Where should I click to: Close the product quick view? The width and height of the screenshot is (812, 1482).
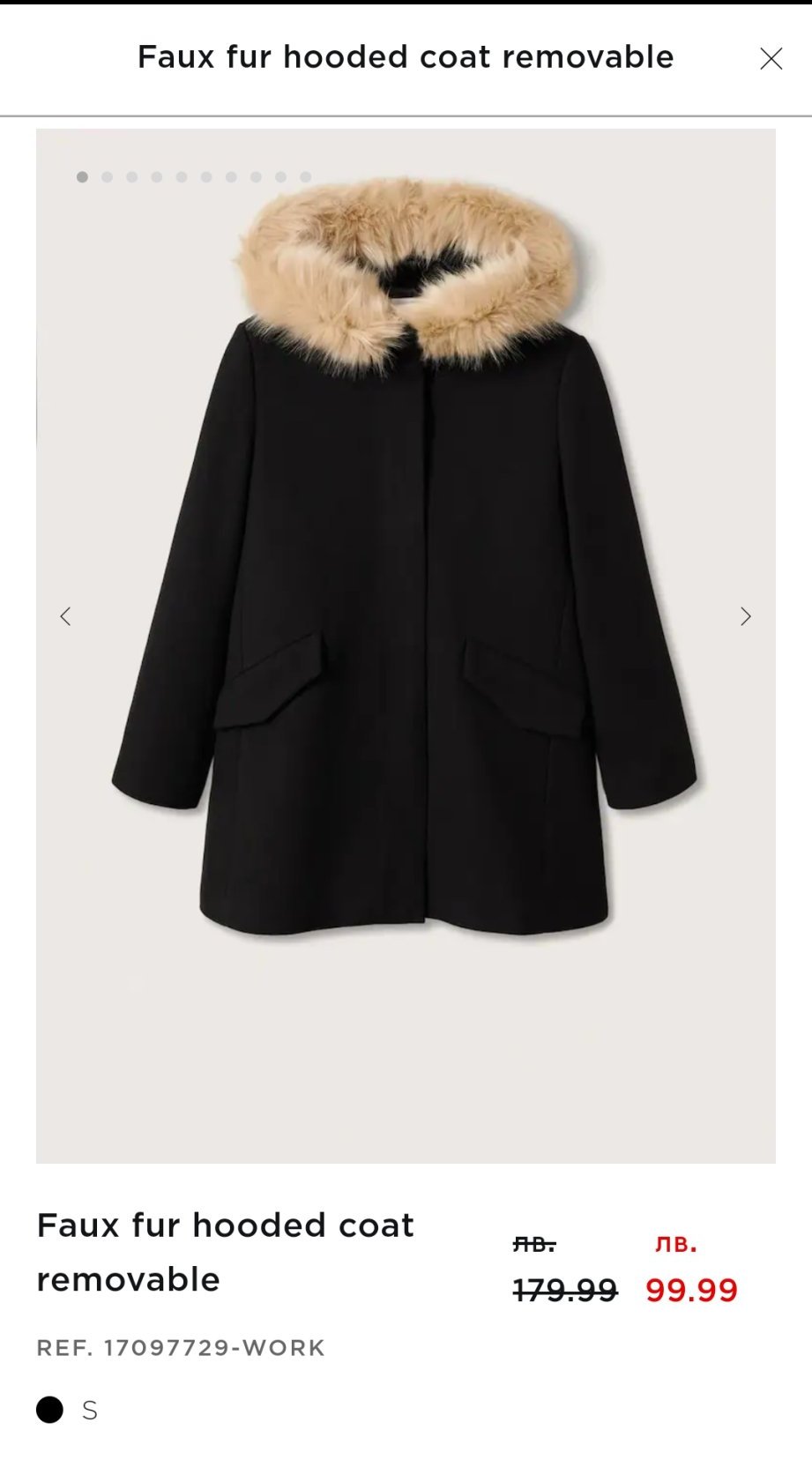tap(771, 59)
